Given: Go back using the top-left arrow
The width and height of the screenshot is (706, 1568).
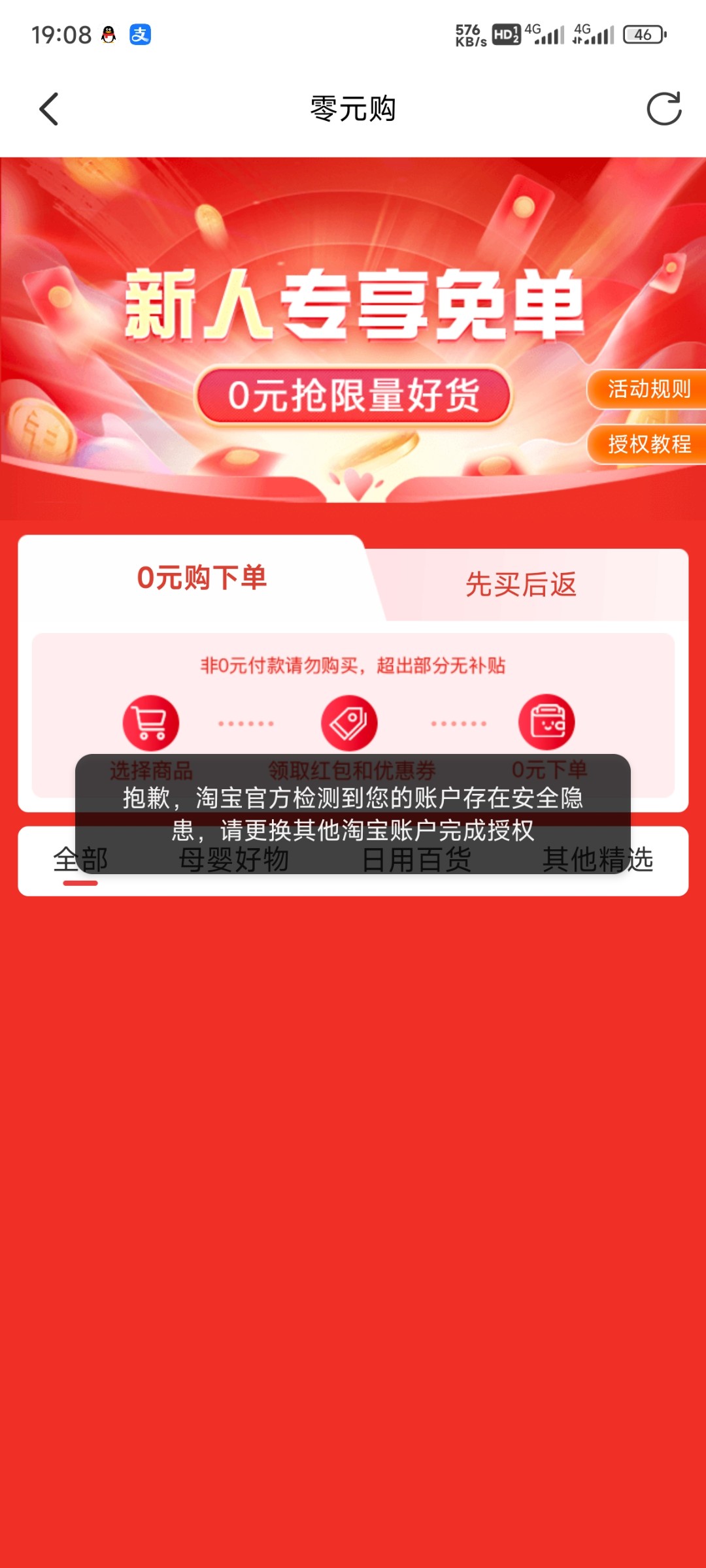Looking at the screenshot, I should click(49, 109).
